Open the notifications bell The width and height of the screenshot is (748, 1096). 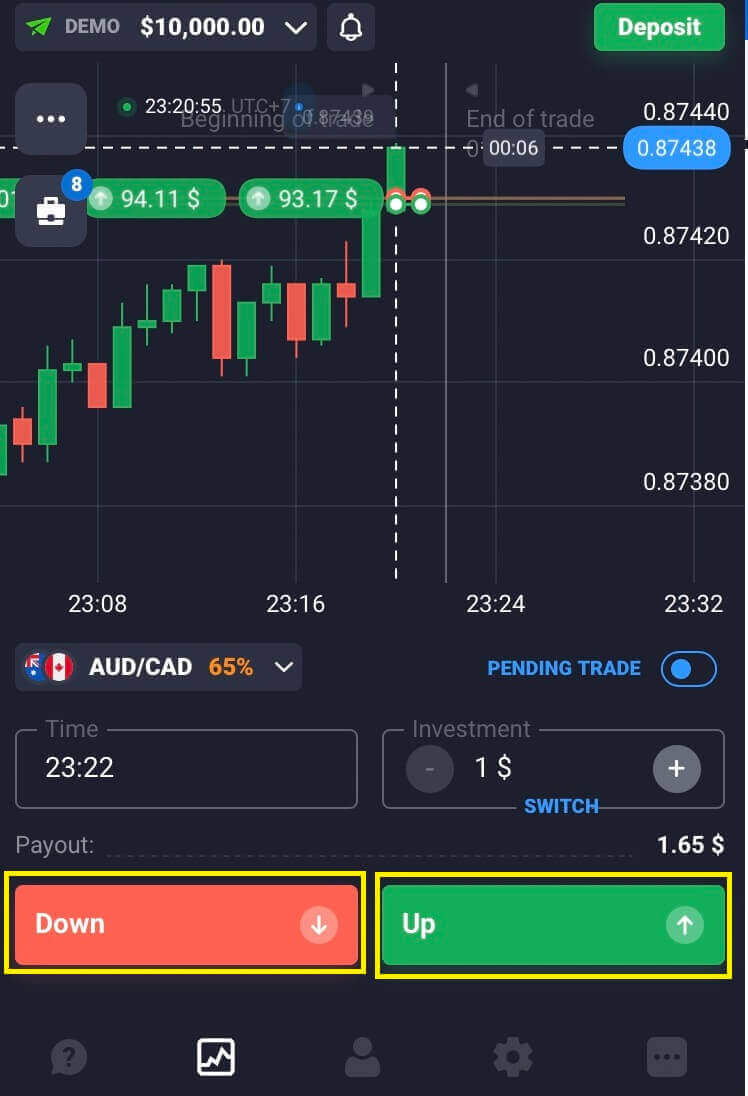click(350, 27)
